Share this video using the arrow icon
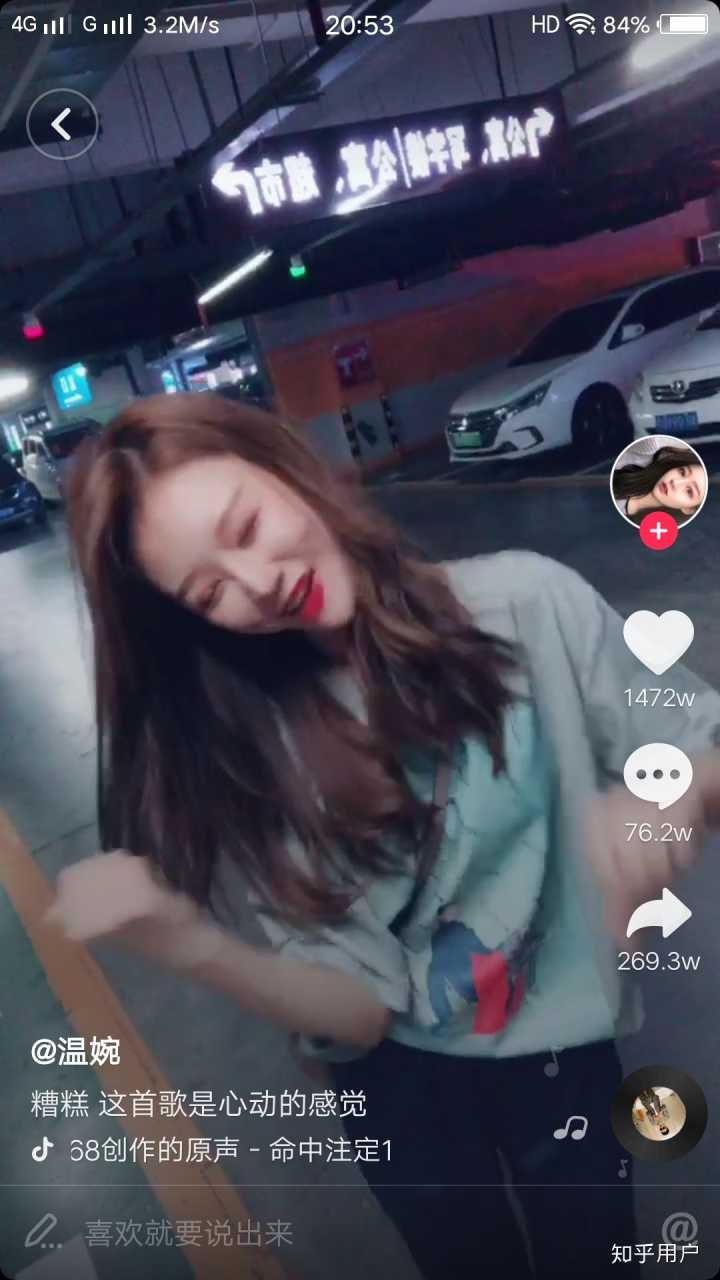 (x=658, y=914)
